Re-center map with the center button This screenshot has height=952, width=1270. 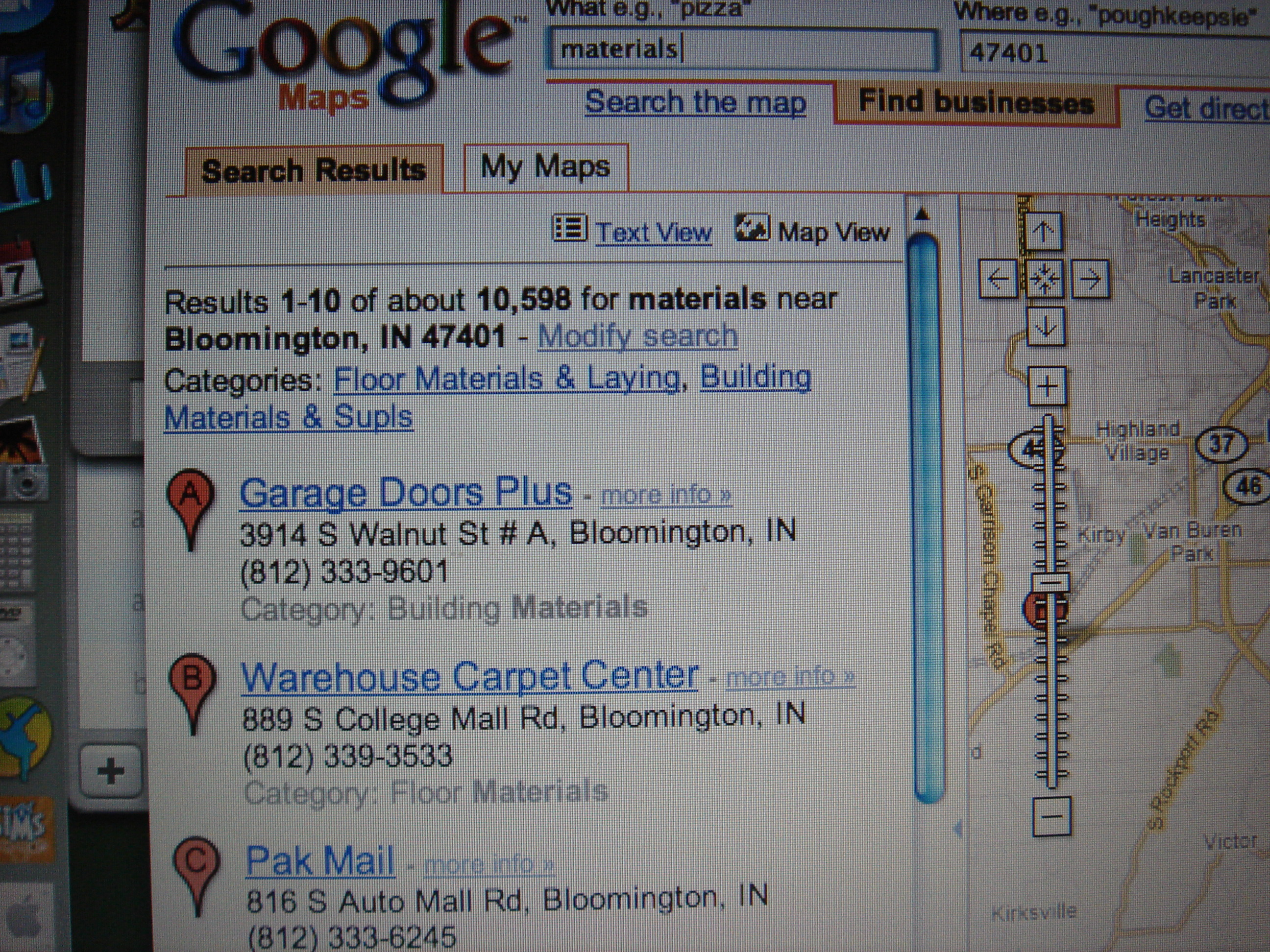click(1044, 280)
